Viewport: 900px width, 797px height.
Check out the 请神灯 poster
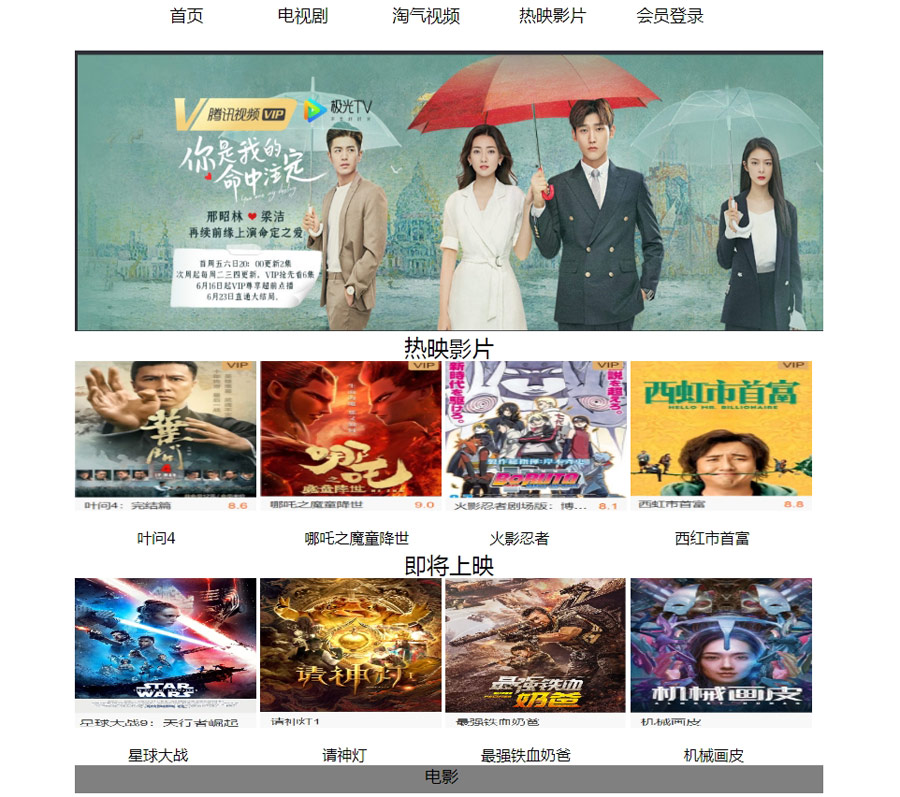click(x=350, y=651)
